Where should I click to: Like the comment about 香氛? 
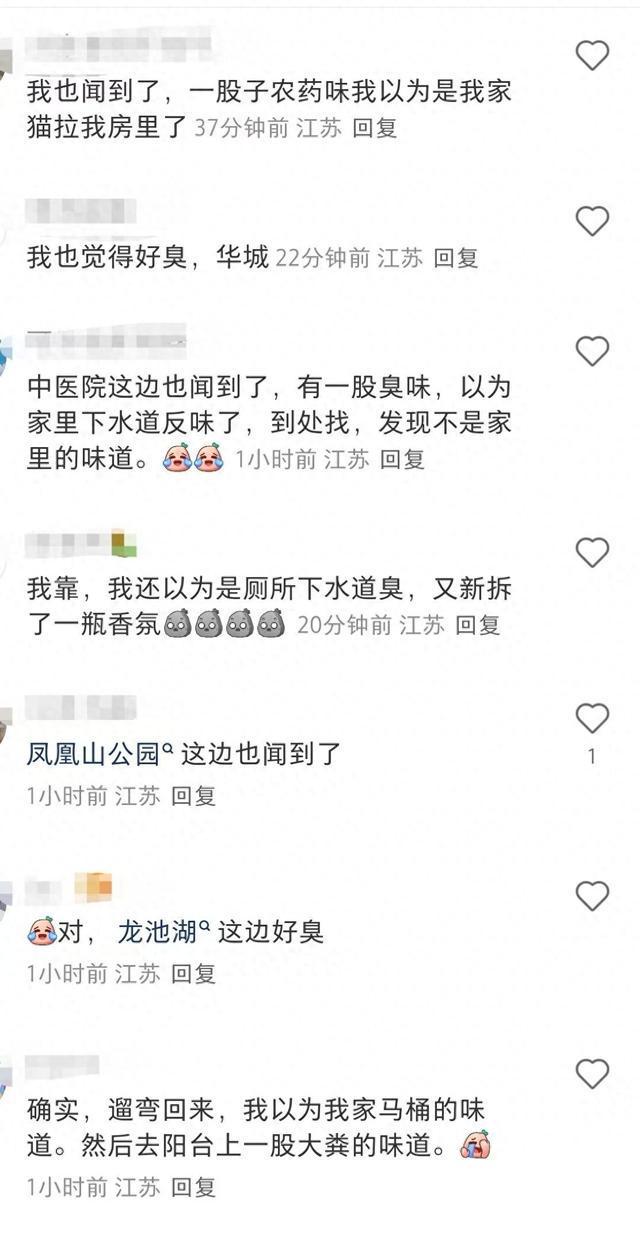tap(593, 552)
